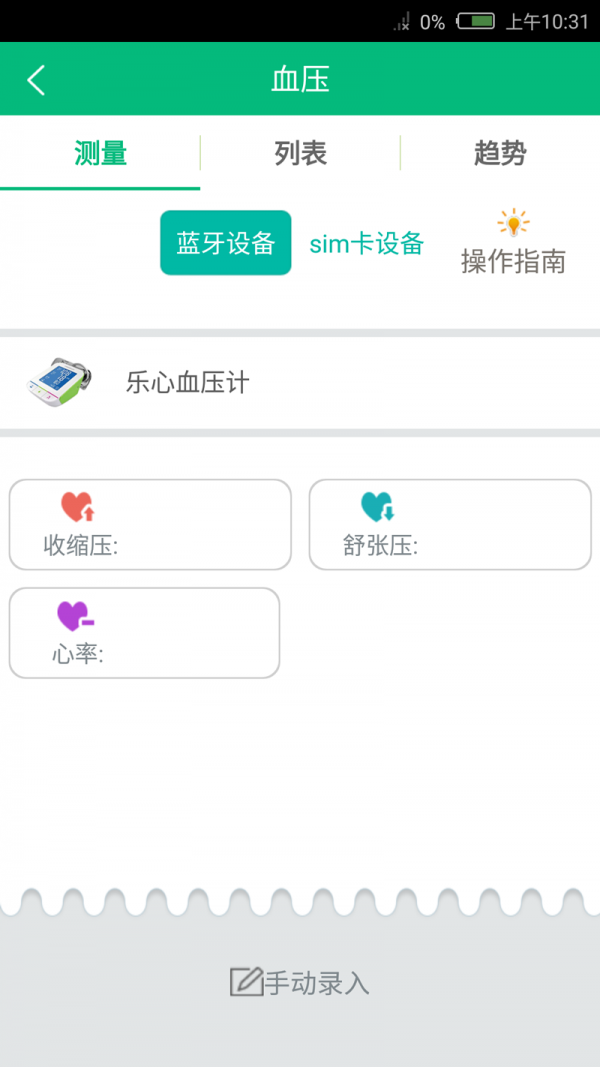Choose 蓝牙设备 option
The width and height of the screenshot is (600, 1067).
point(225,243)
